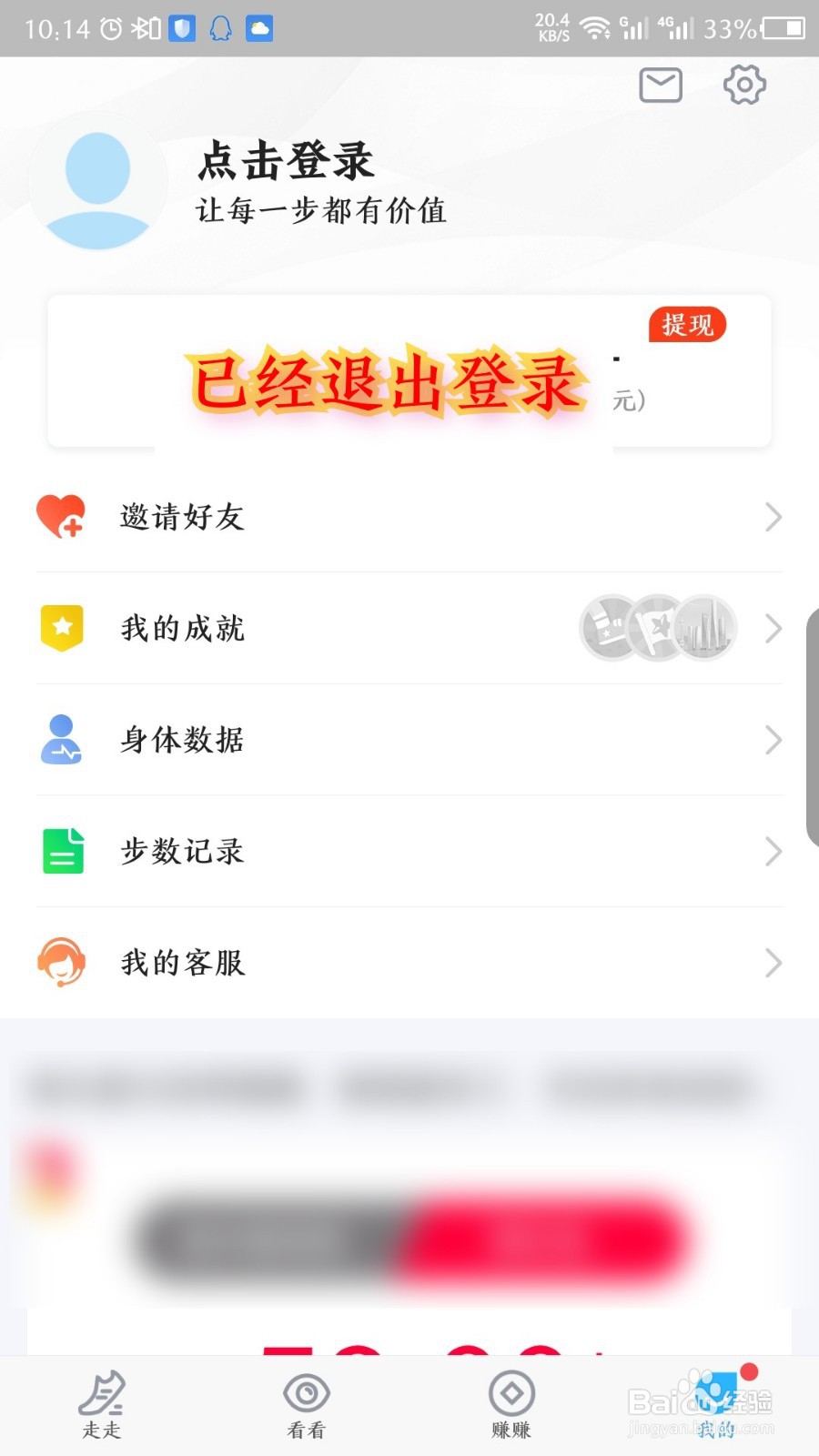
Task: Tap the blue 身体数据 person icon
Action: click(x=60, y=740)
